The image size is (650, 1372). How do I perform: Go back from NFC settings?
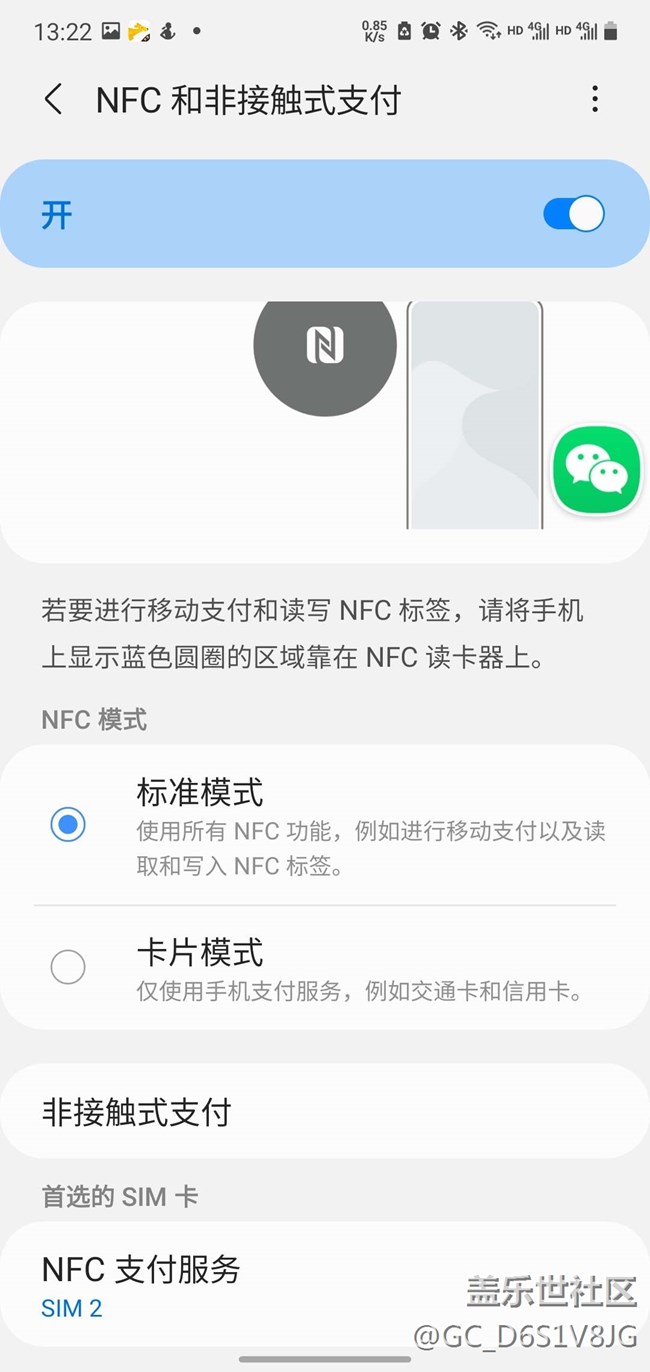pos(54,99)
